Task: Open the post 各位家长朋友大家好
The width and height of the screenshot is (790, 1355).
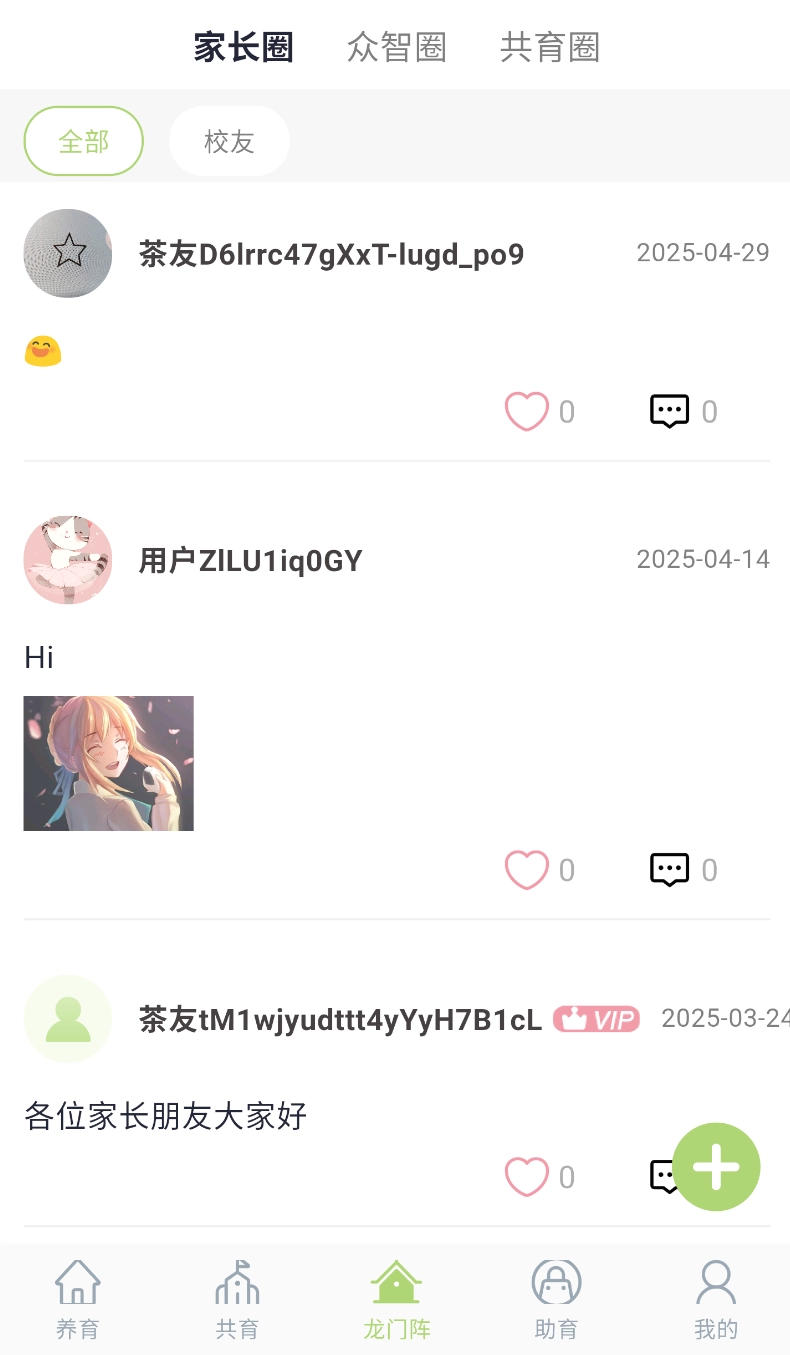Action: coord(166,1115)
